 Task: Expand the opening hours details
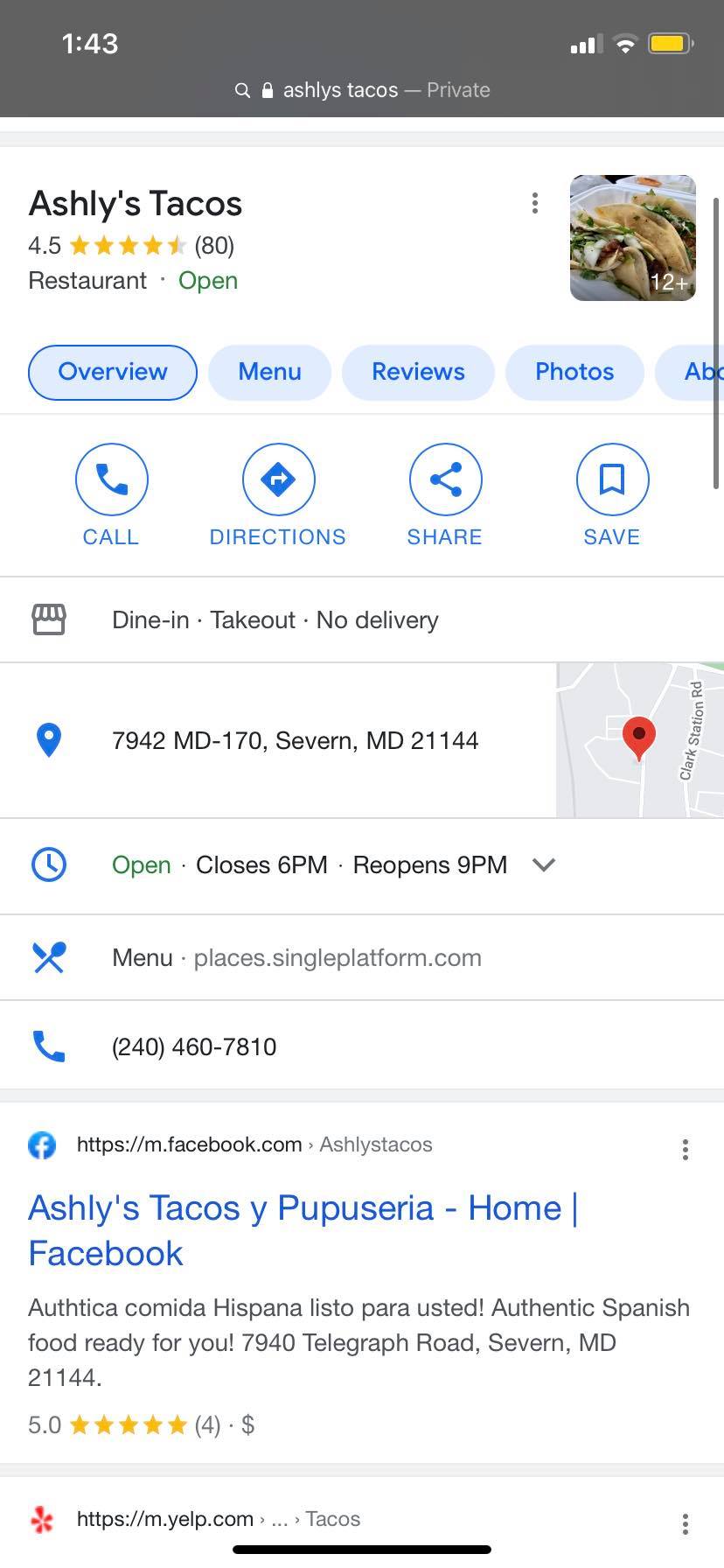pos(544,864)
